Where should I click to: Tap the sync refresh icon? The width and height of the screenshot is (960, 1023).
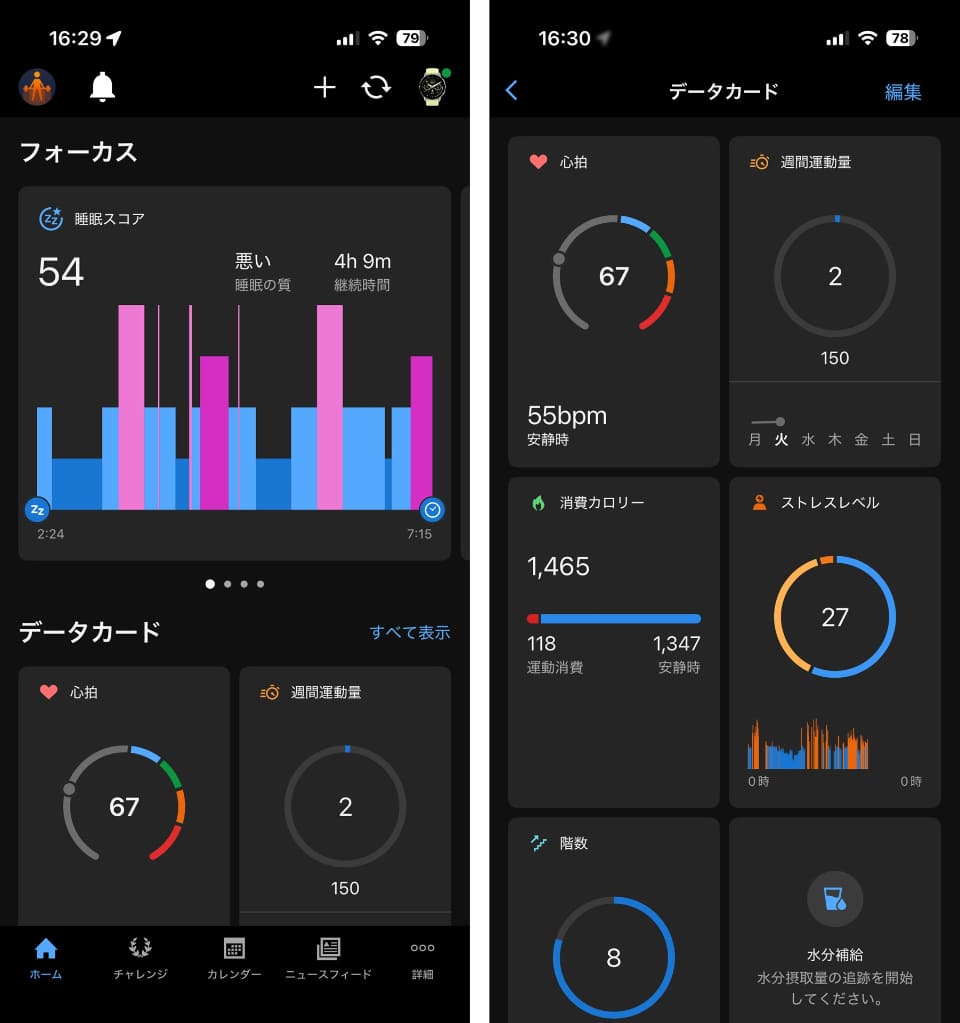[377, 87]
